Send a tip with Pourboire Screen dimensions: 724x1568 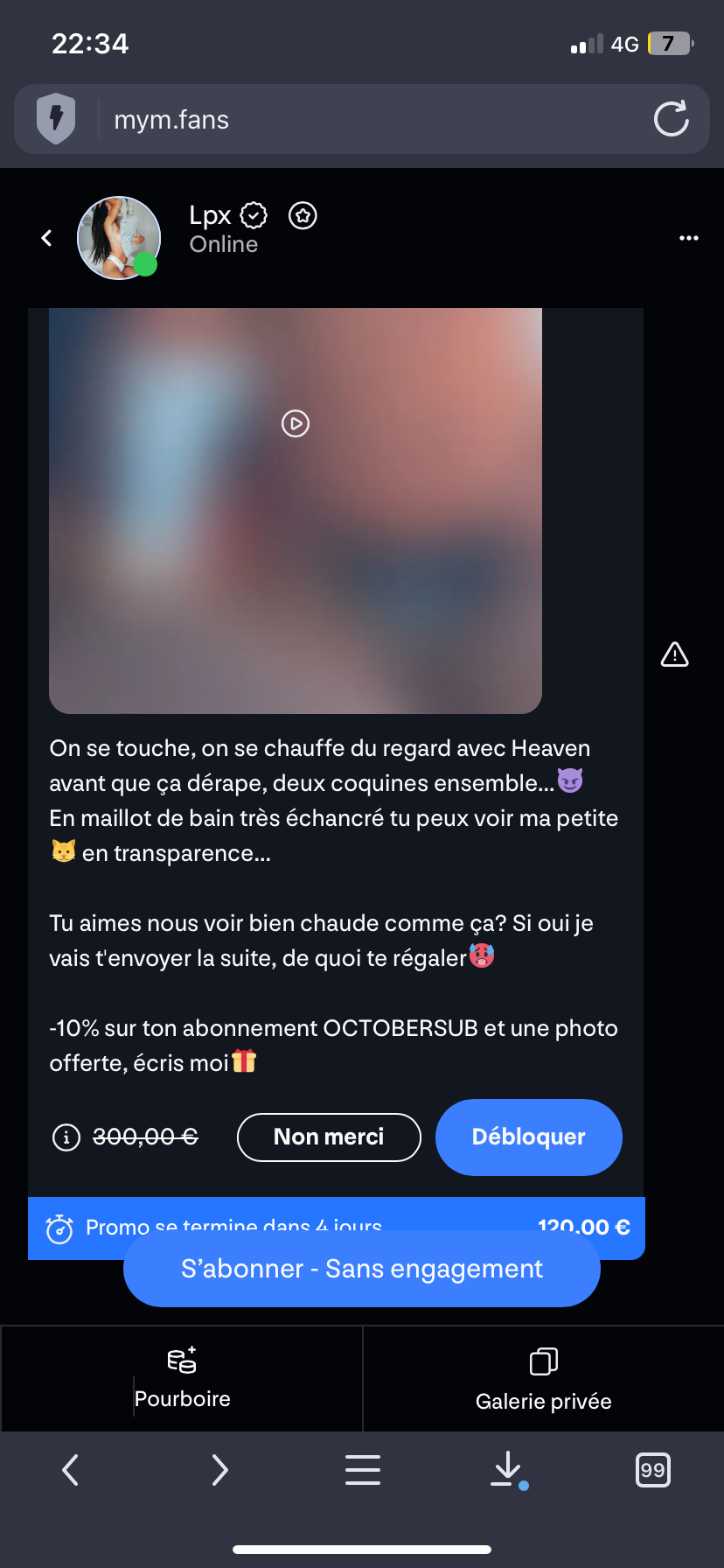click(x=182, y=1379)
